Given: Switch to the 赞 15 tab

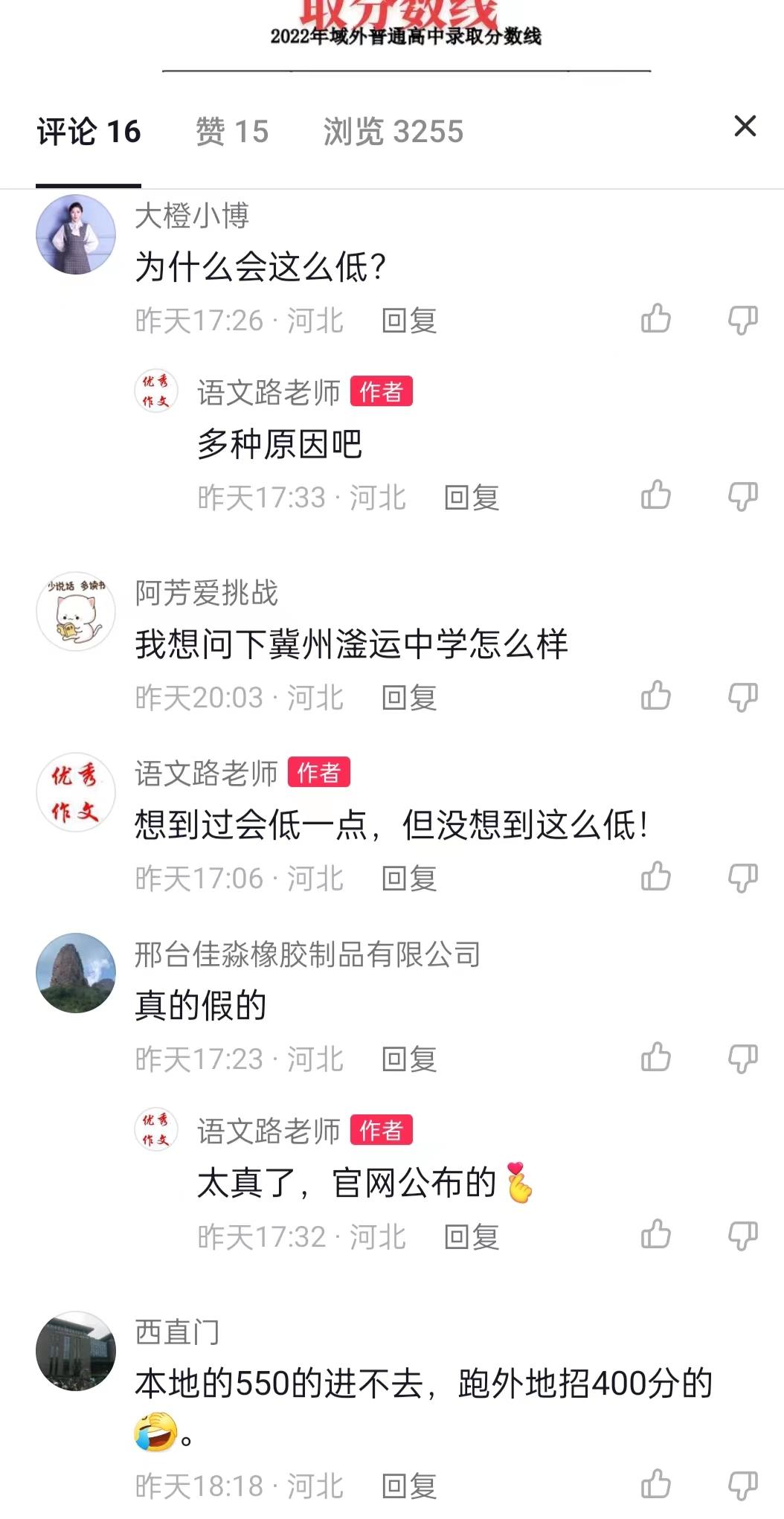Looking at the screenshot, I should (231, 132).
